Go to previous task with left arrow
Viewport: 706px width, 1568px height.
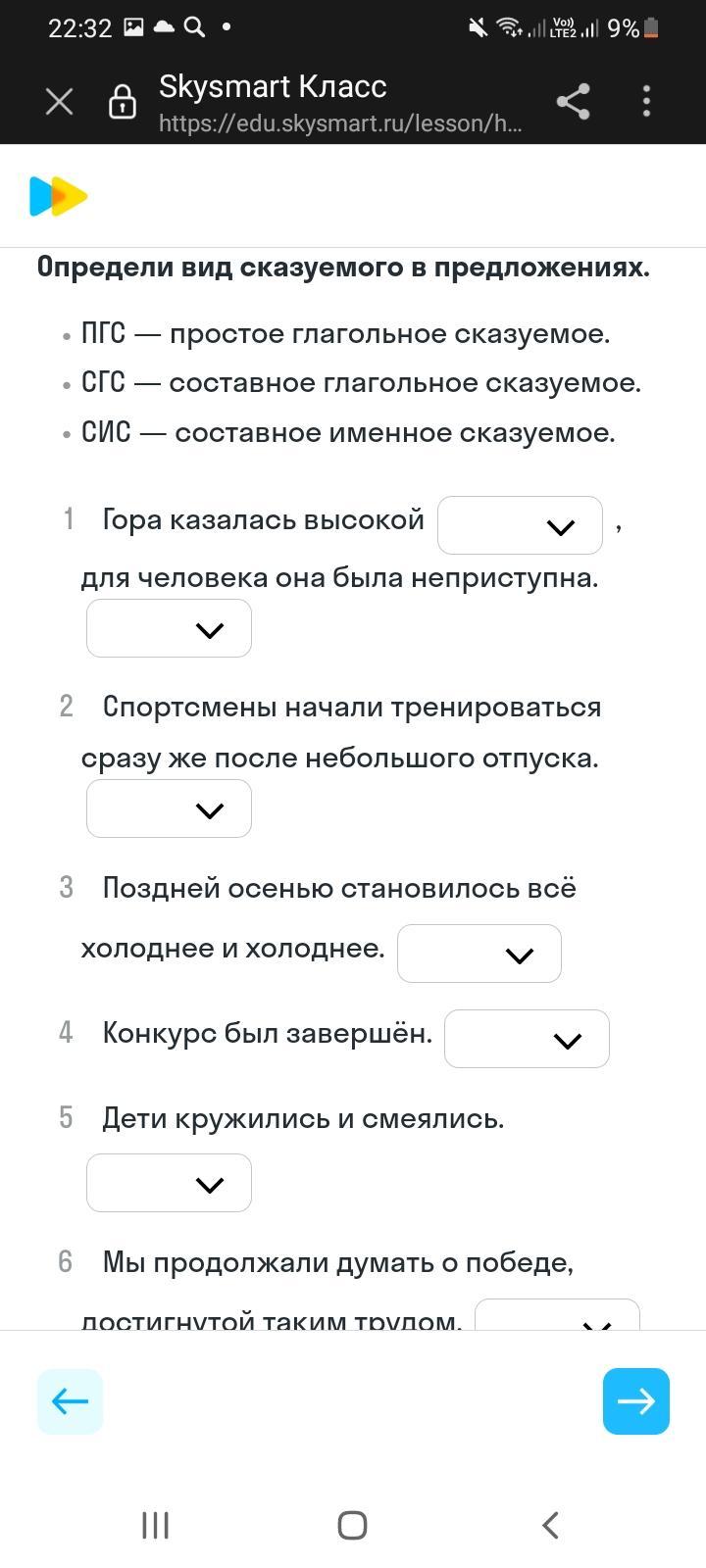pos(70,1401)
